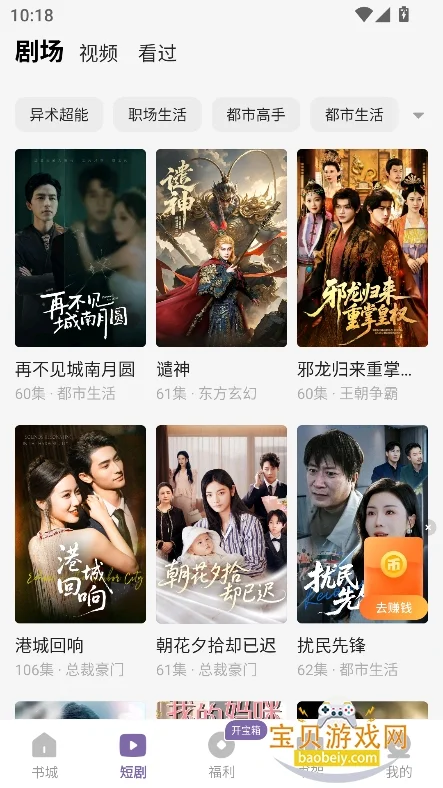Switch to the 视频 top tab
The width and height of the screenshot is (443, 788).
tap(98, 53)
